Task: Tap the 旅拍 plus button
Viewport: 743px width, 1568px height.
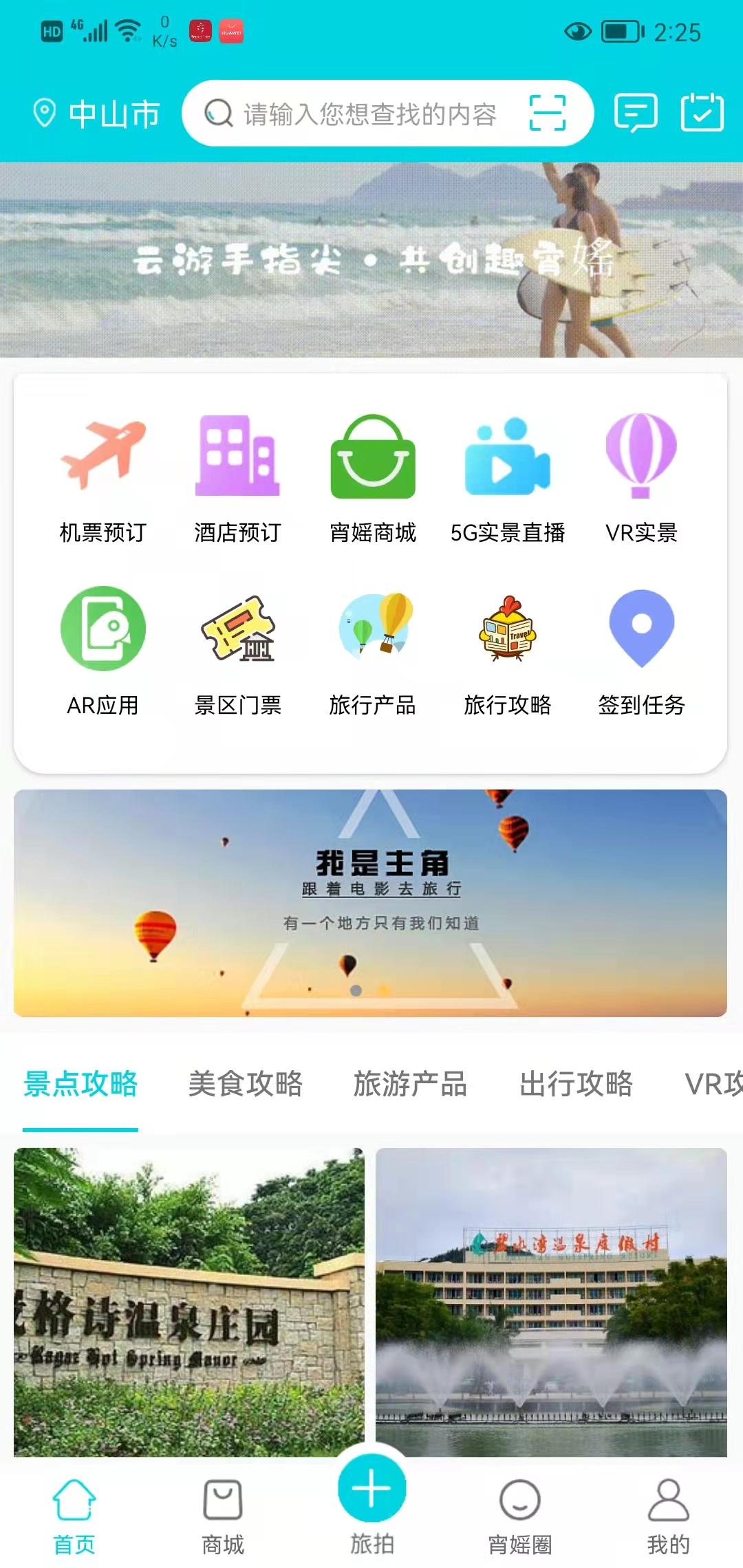Action: pos(371,1489)
